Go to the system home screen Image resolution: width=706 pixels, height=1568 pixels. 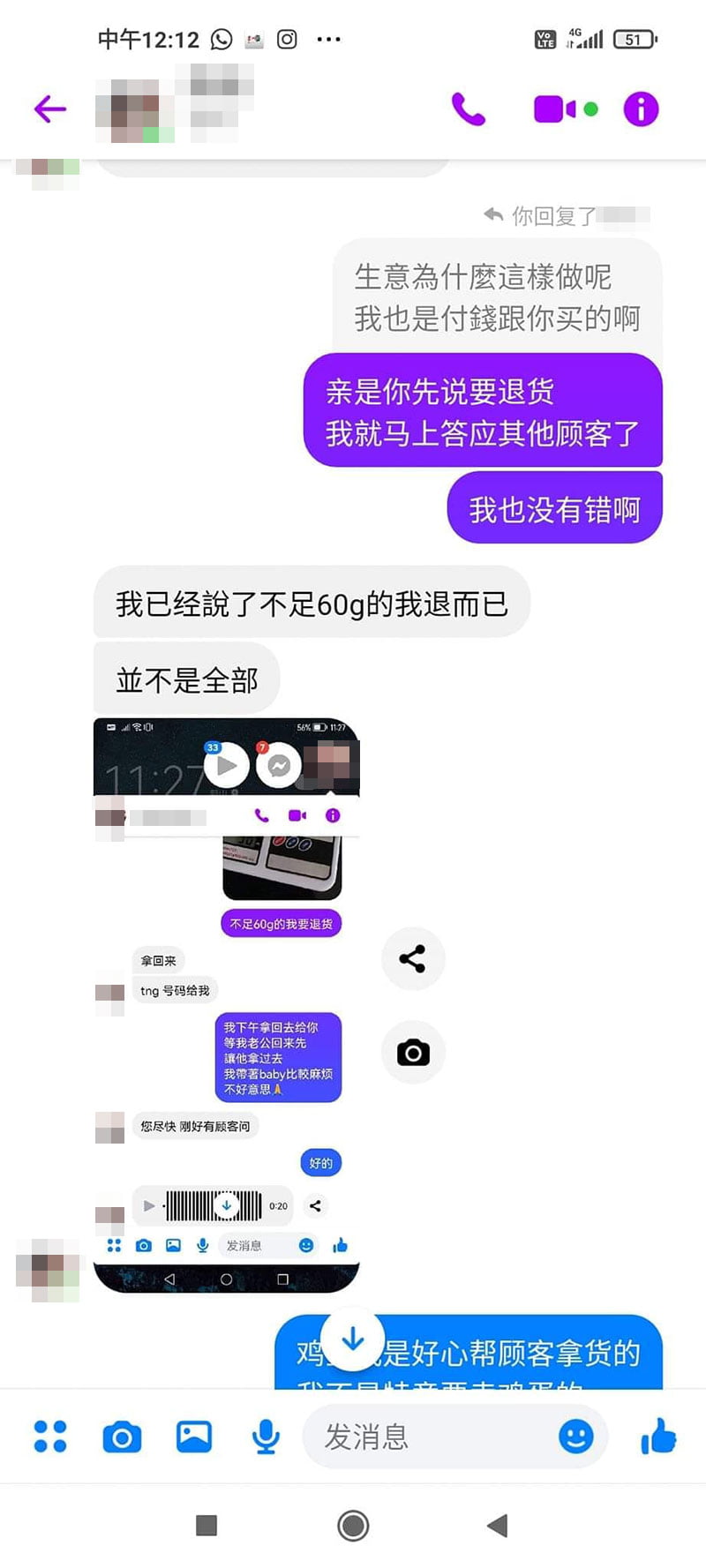(353, 1525)
